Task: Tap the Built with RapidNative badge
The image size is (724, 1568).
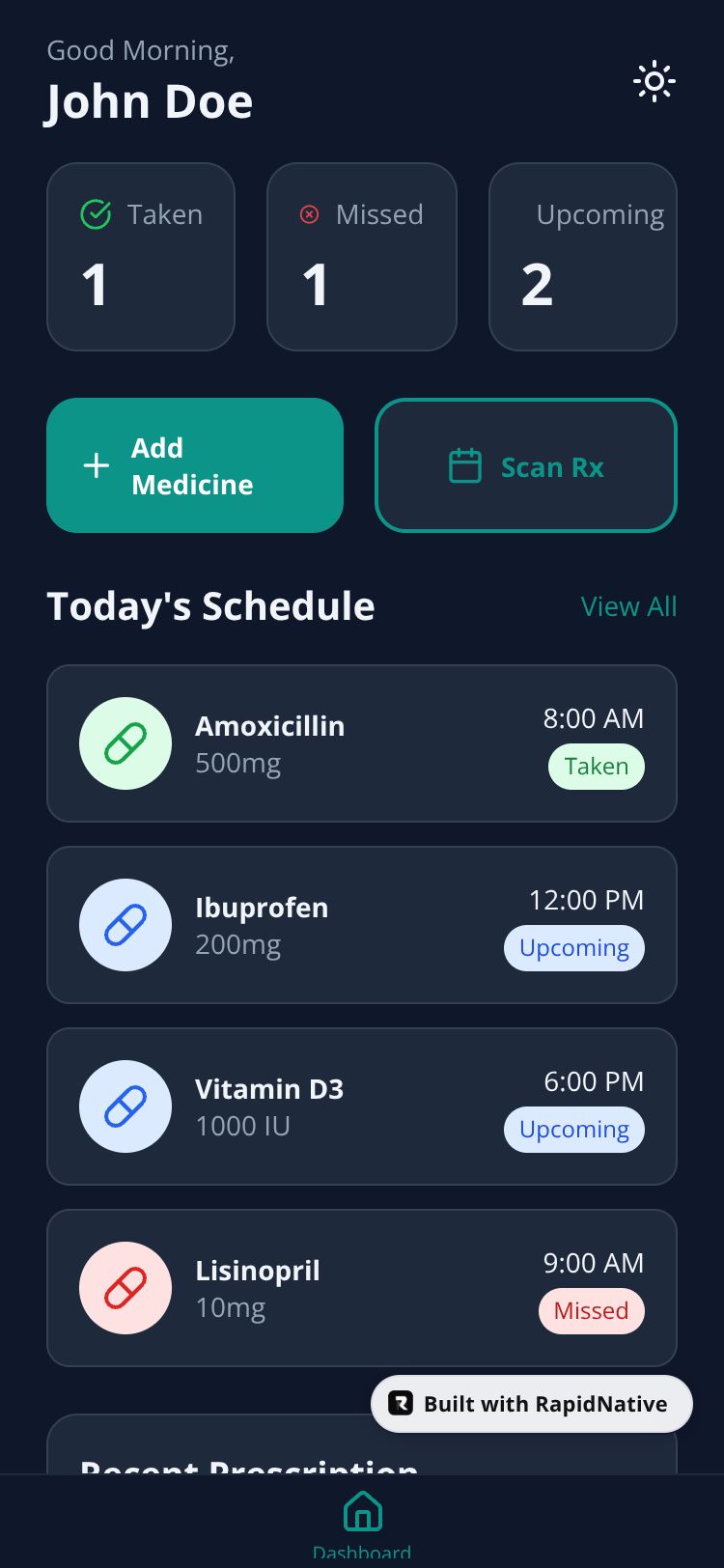Action: coord(532,1404)
